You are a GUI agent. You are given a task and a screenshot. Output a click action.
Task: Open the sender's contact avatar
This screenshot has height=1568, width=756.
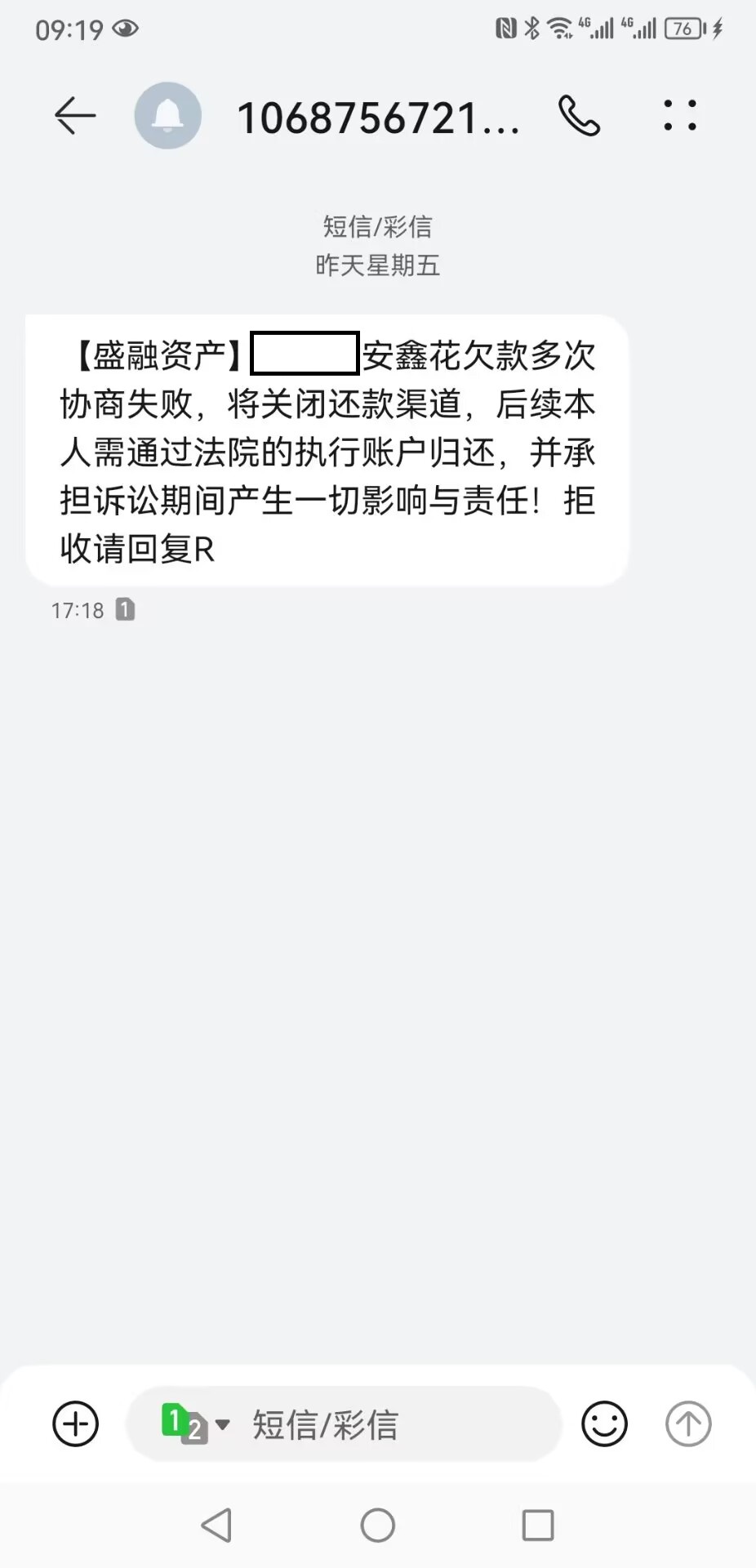pyautogui.click(x=168, y=115)
